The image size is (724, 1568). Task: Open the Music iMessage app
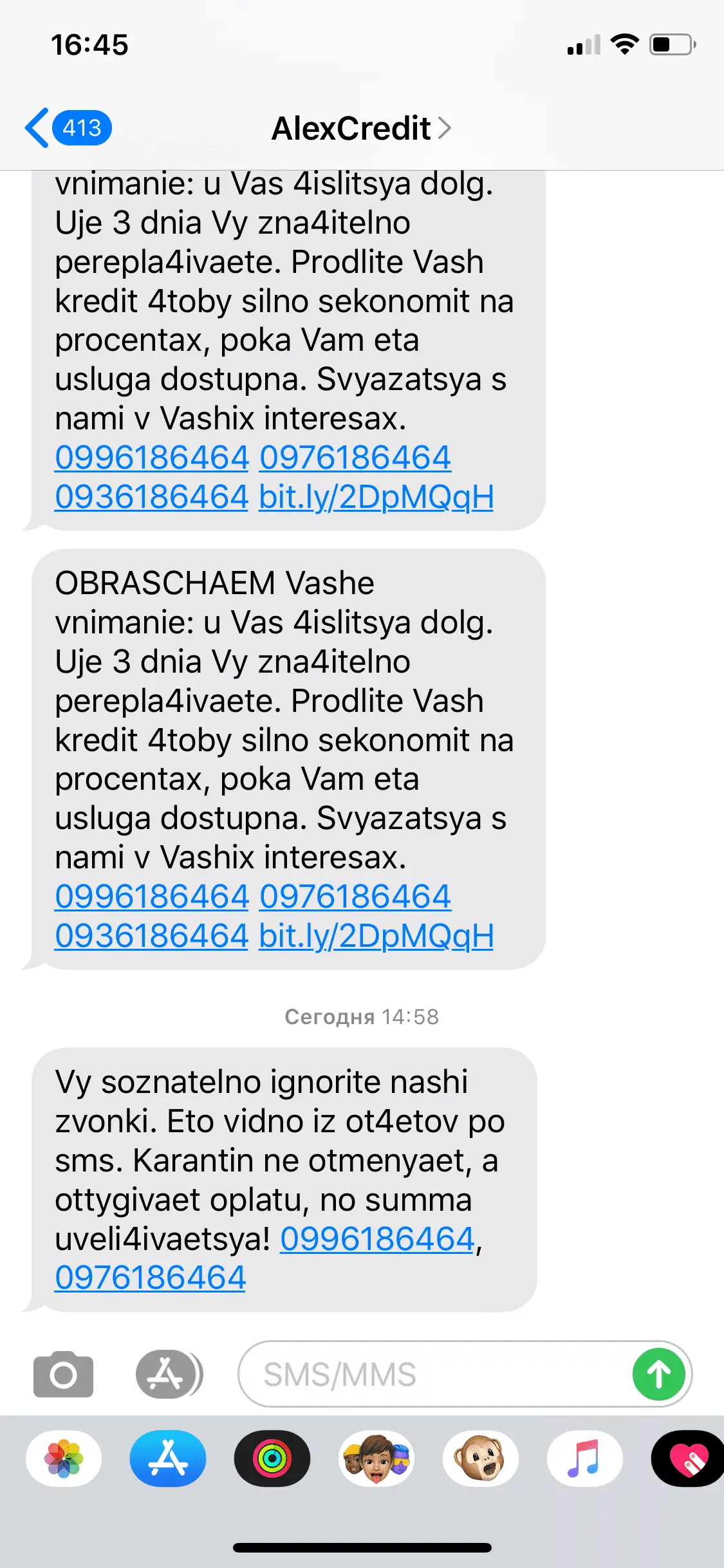(x=584, y=1459)
